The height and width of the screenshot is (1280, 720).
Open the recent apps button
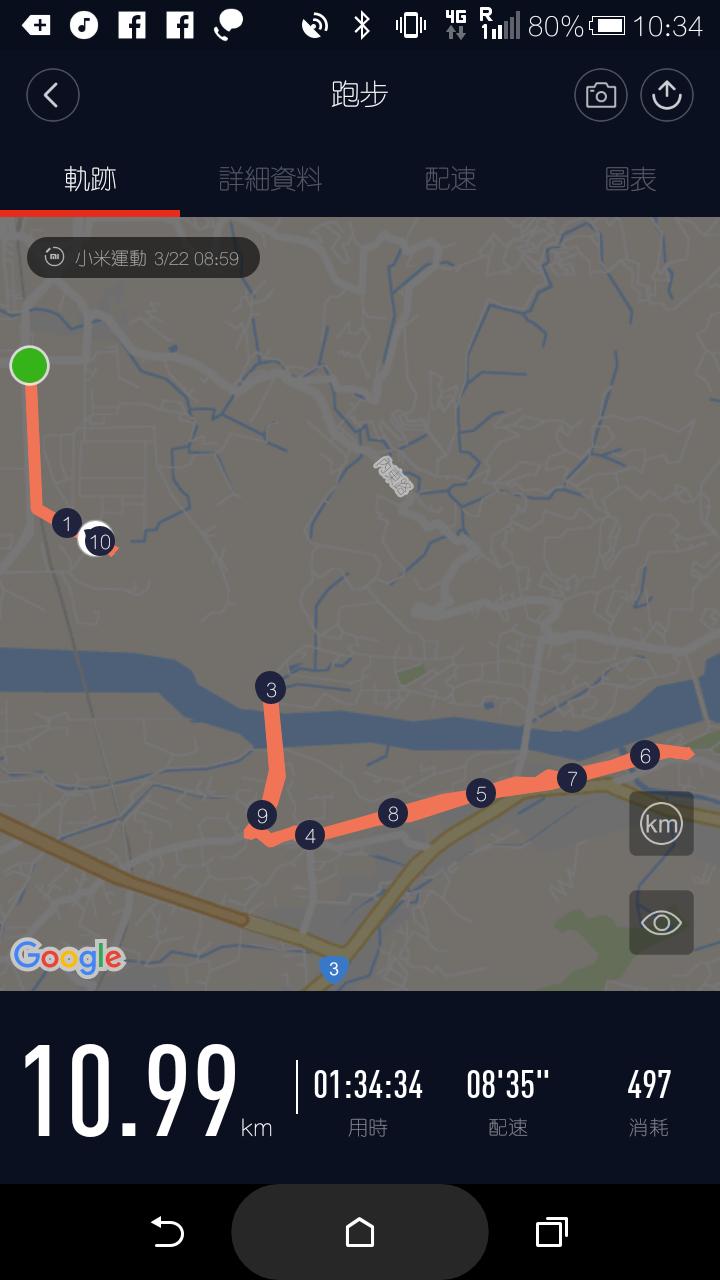click(551, 1232)
